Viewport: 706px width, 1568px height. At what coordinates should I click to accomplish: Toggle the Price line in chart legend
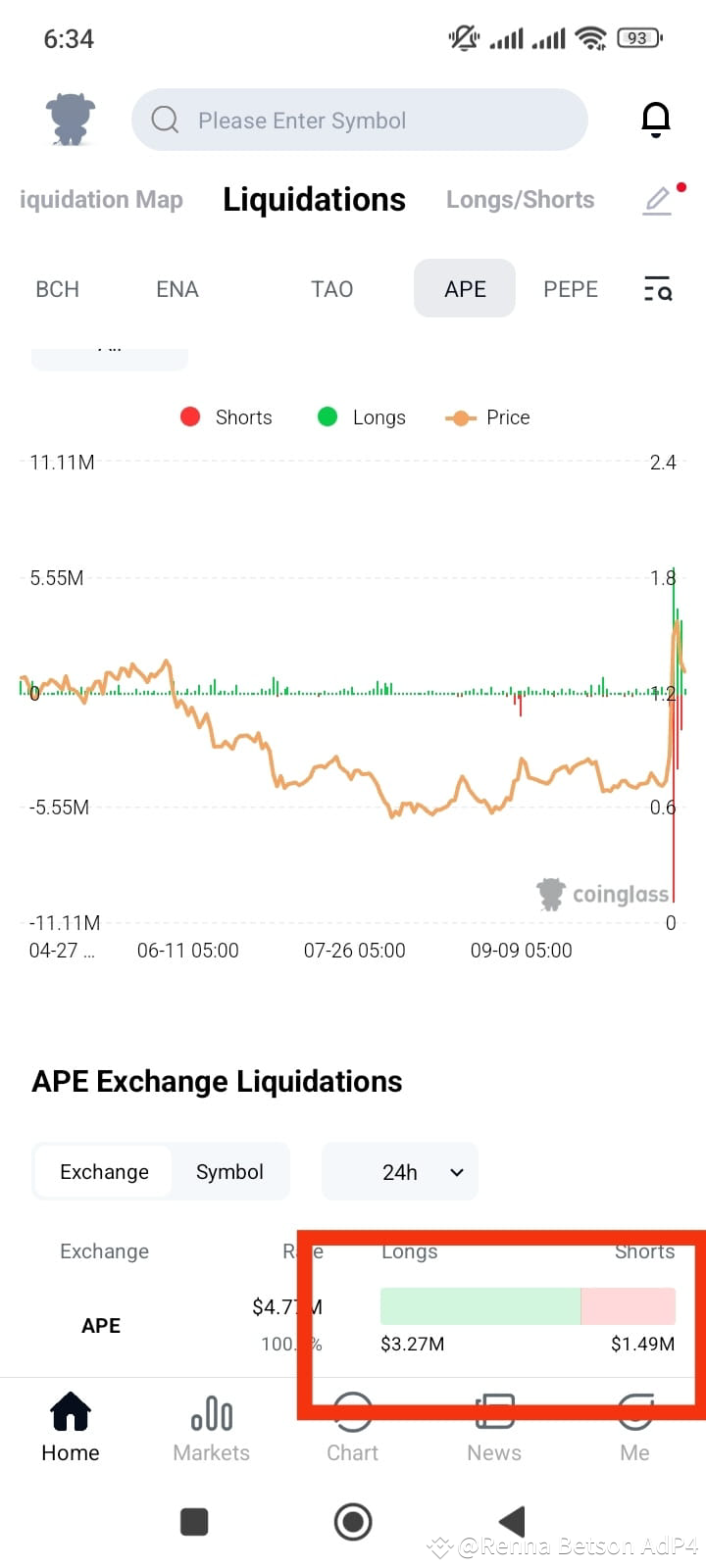(x=487, y=416)
